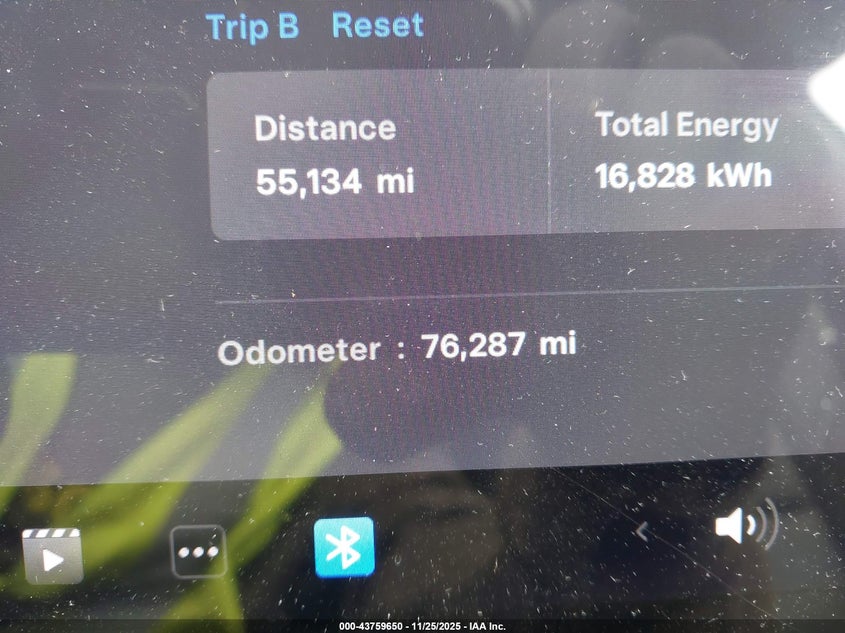Open the Bluetooth settings
Viewport: 845px width, 633px height.
point(344,547)
